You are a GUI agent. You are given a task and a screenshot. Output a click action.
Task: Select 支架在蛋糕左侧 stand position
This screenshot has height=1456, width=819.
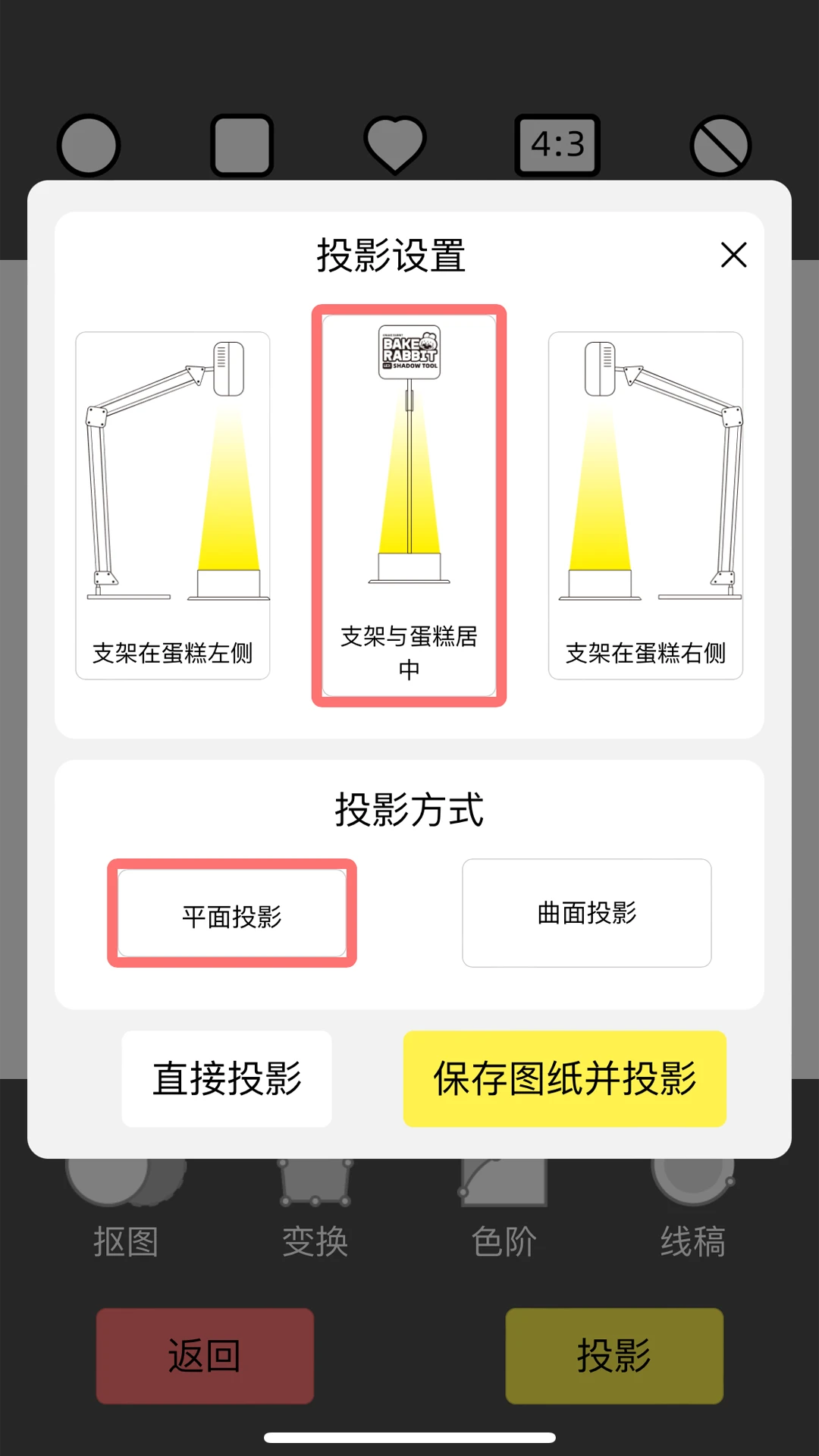click(173, 505)
